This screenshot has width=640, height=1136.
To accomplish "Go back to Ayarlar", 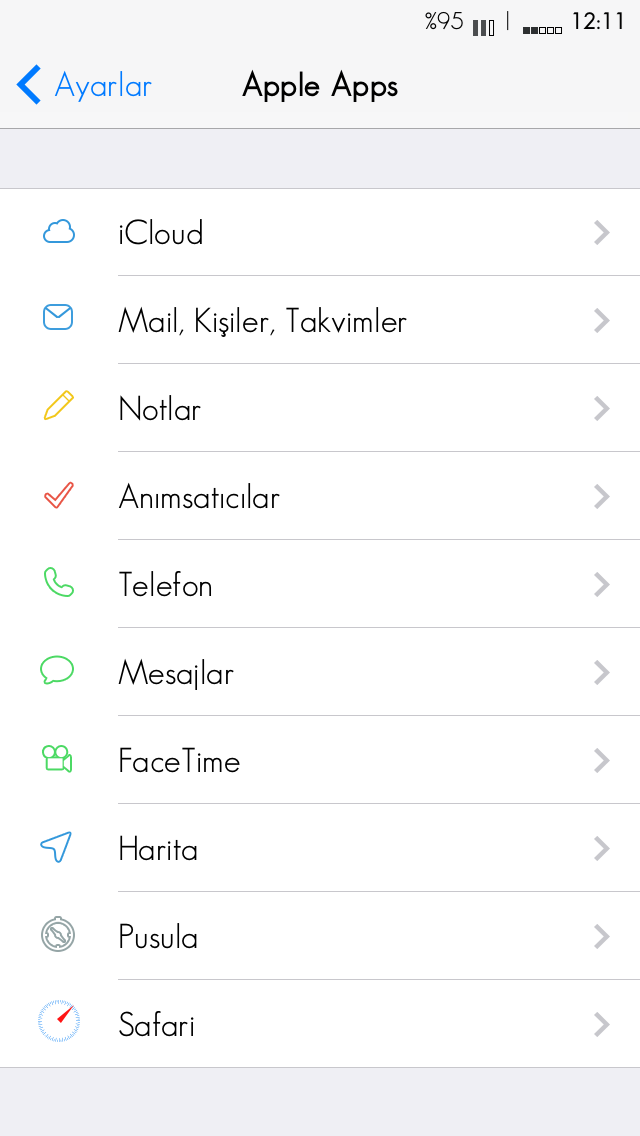I will (x=84, y=85).
